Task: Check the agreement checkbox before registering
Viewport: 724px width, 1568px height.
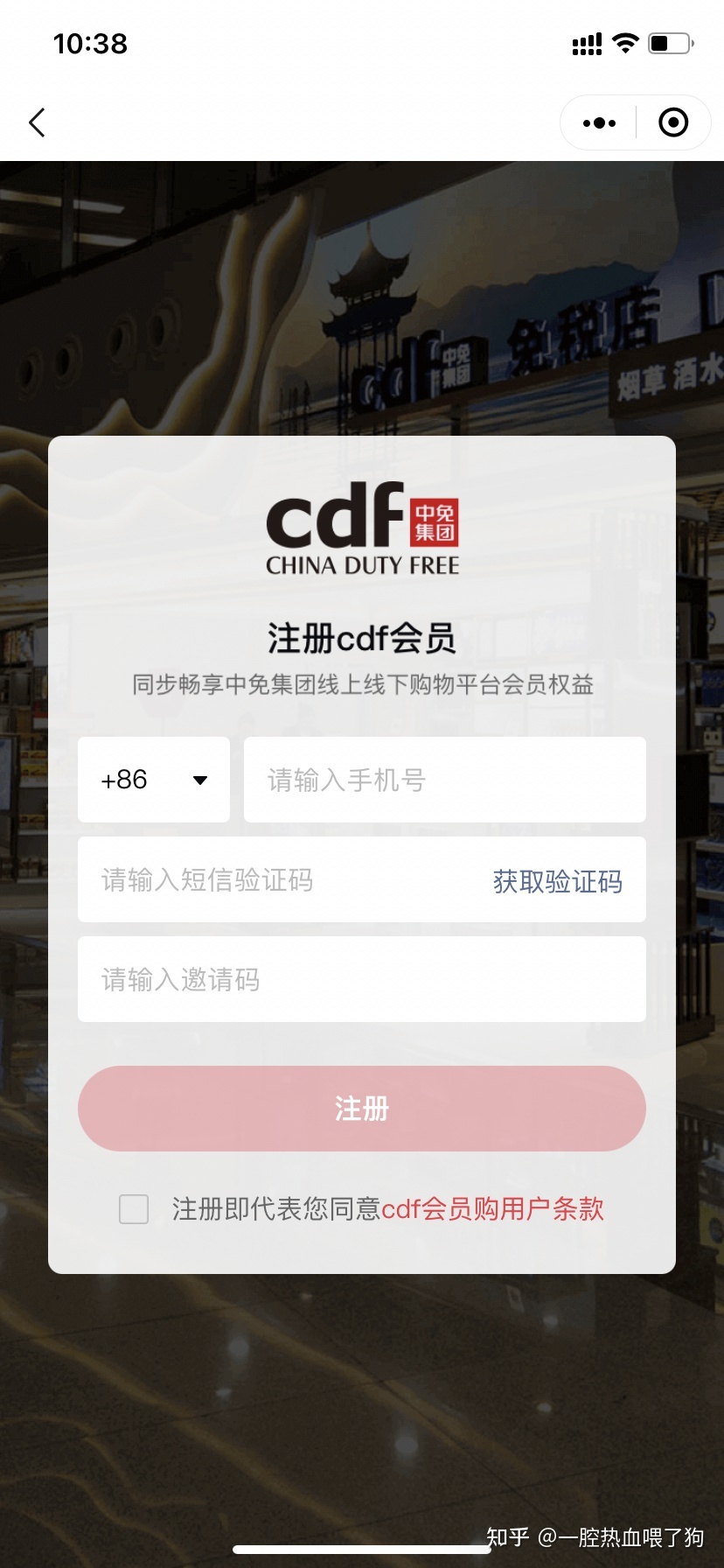Action: point(133,1209)
